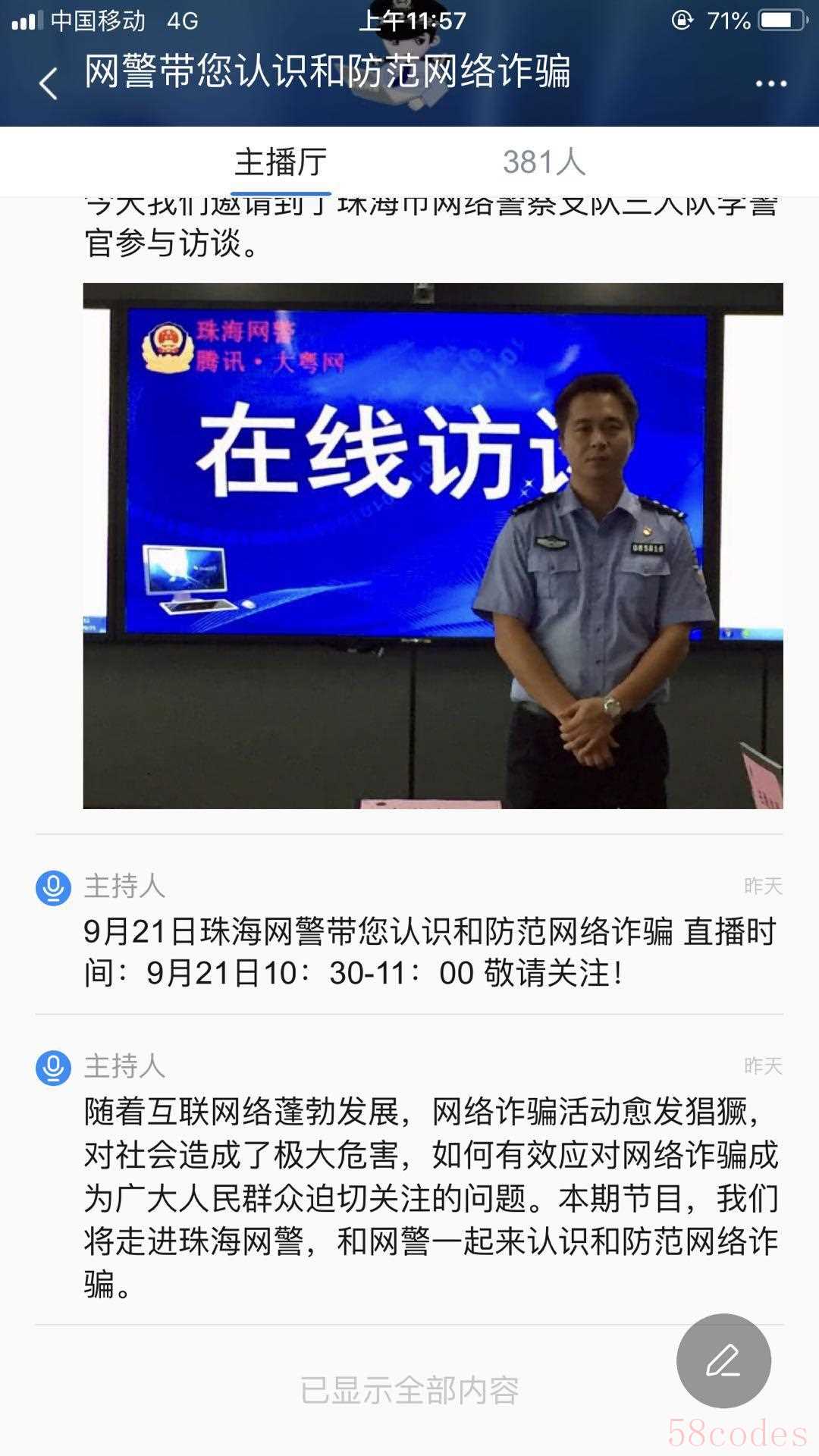Switch to the 主播厅 tab
This screenshot has width=819, height=1456.
click(x=281, y=162)
